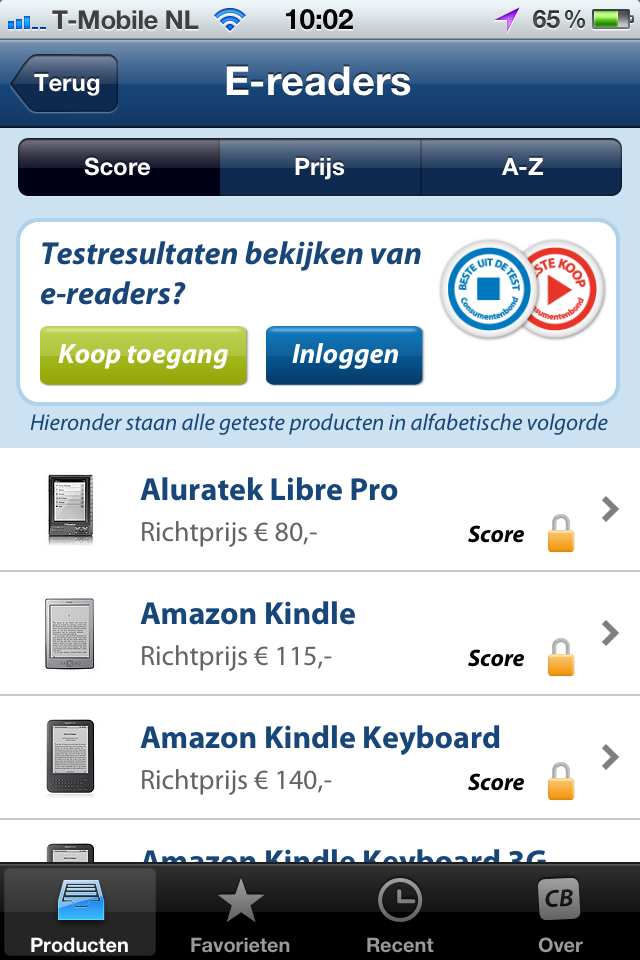Tap Inloggen to sign in

(x=345, y=354)
